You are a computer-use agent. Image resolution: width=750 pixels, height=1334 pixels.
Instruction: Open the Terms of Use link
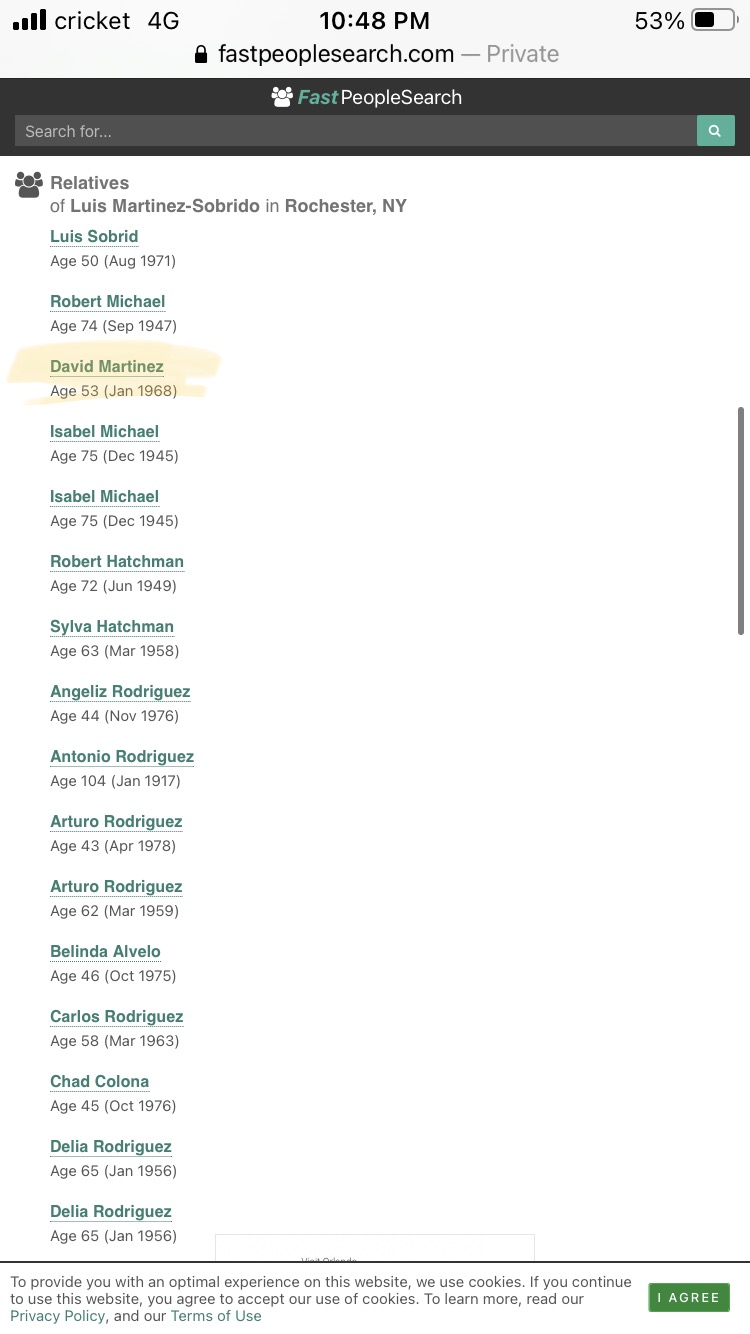tap(216, 1316)
